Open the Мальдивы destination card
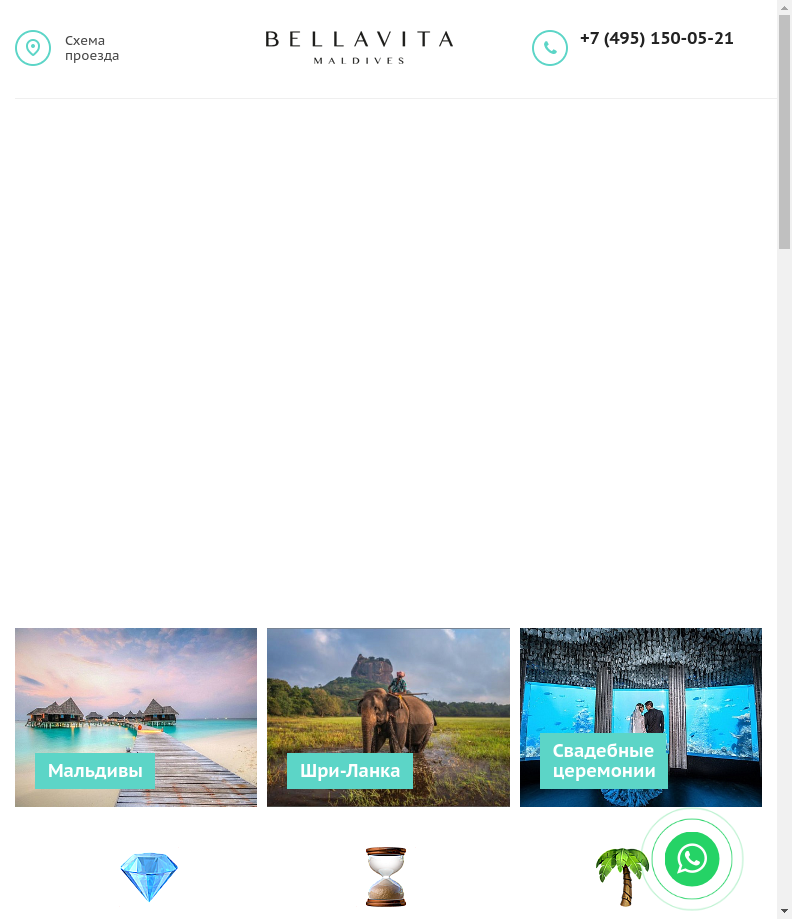The width and height of the screenshot is (792, 919). [136, 717]
